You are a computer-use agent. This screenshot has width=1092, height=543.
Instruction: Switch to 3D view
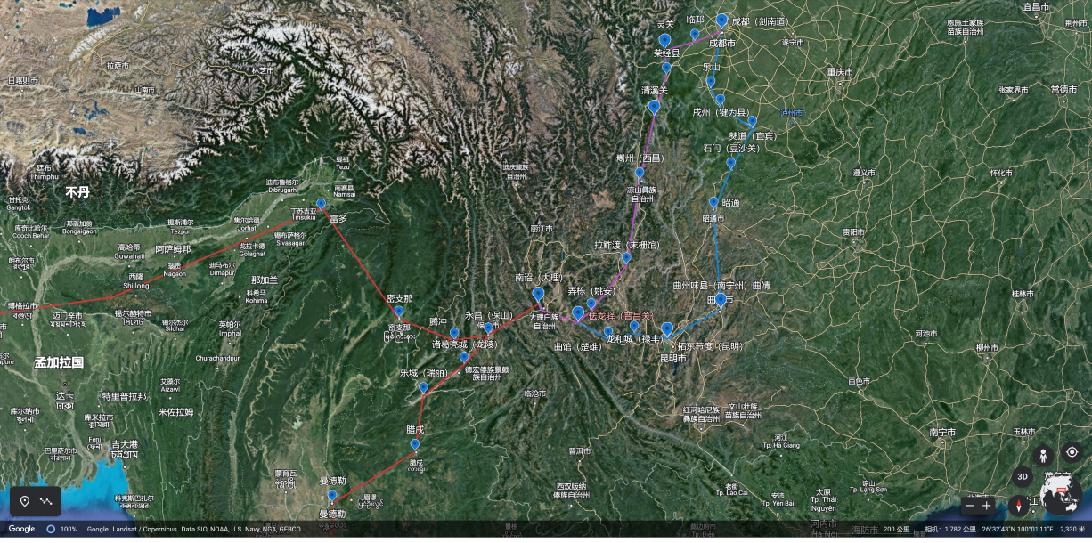pos(1022,477)
